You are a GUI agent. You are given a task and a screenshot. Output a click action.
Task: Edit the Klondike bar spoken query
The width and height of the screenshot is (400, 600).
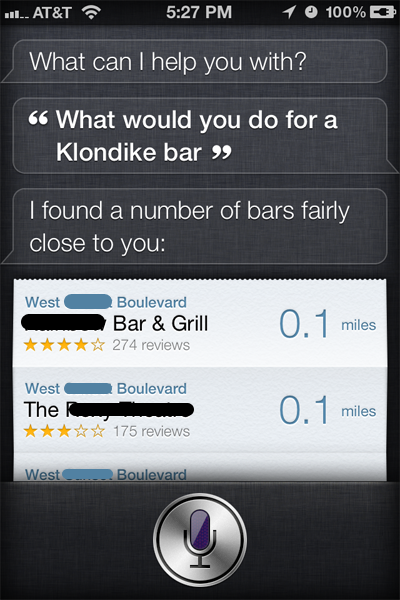(x=201, y=136)
